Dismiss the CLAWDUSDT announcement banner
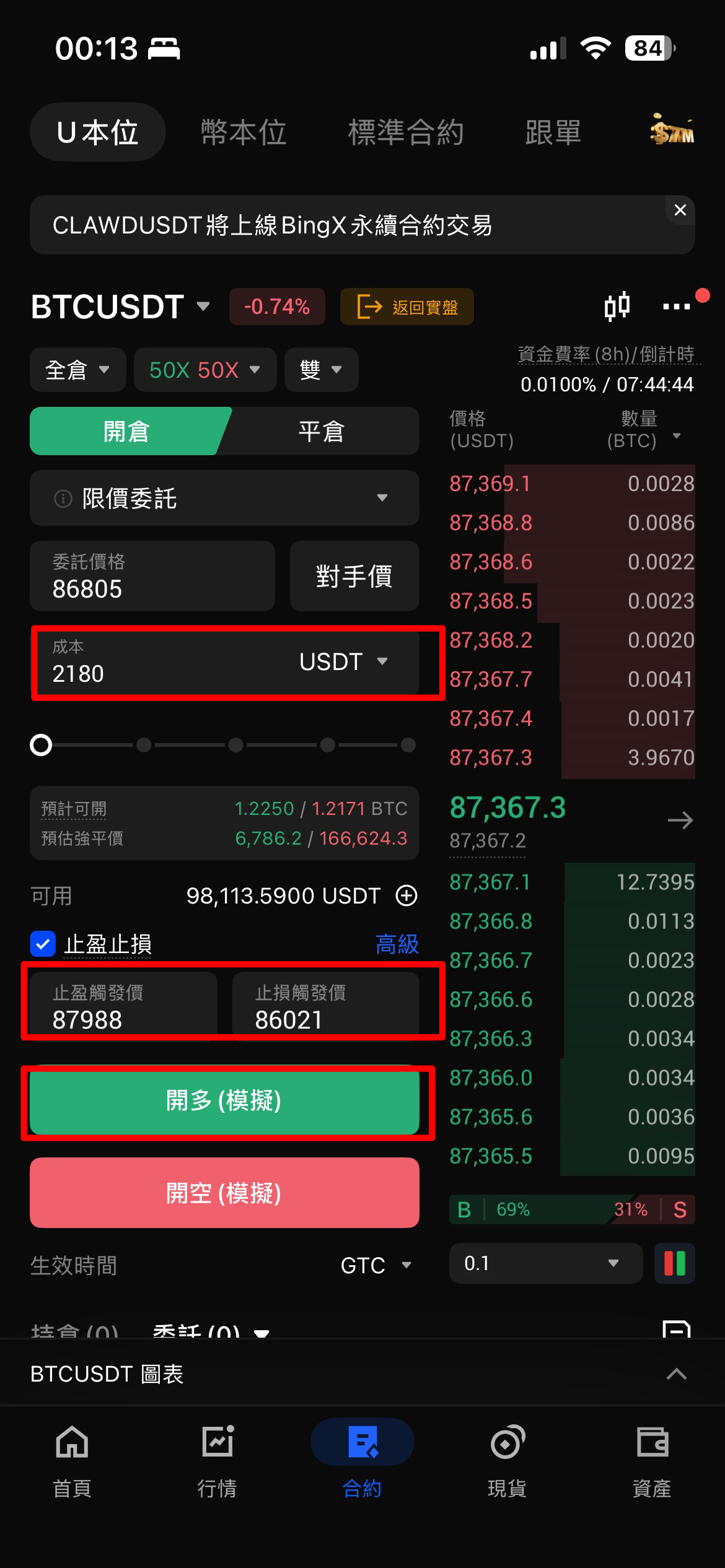Screen dimensions: 725x1568 [680, 211]
